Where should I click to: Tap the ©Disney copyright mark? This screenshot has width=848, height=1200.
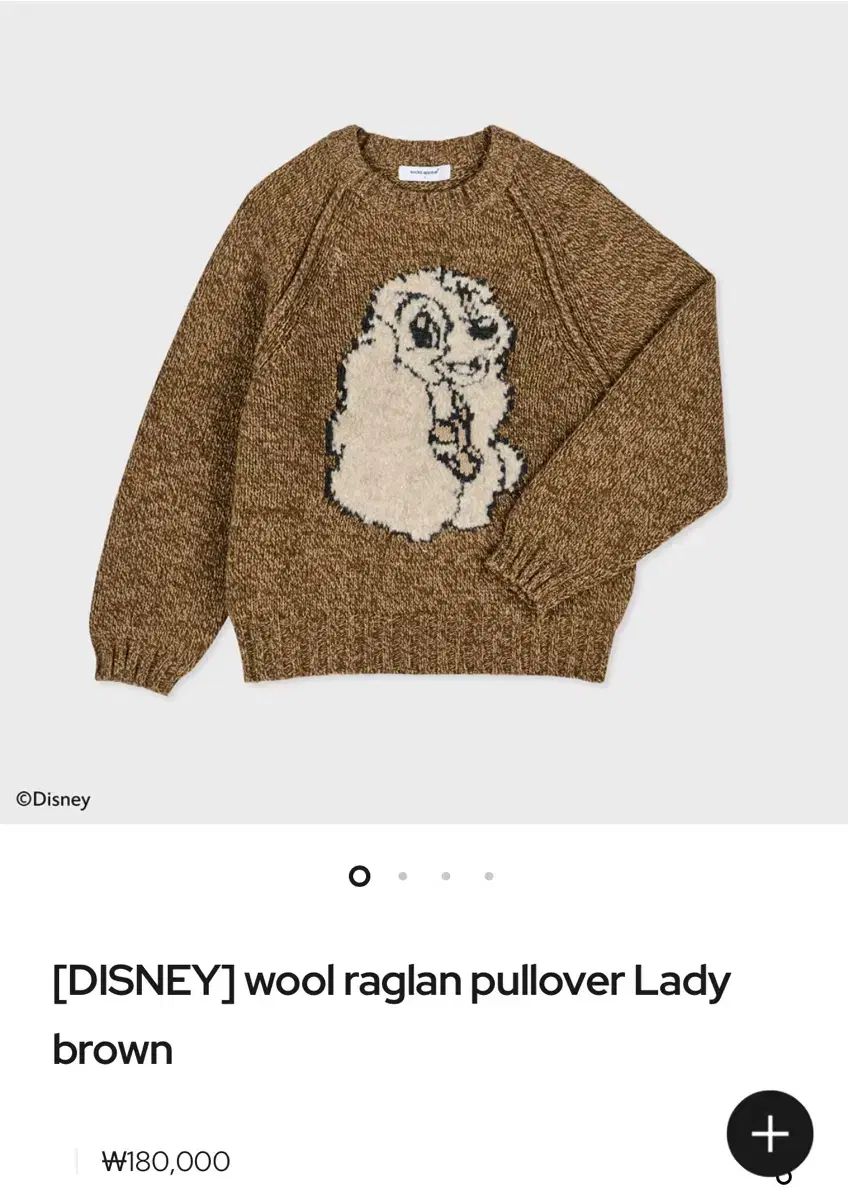point(52,798)
